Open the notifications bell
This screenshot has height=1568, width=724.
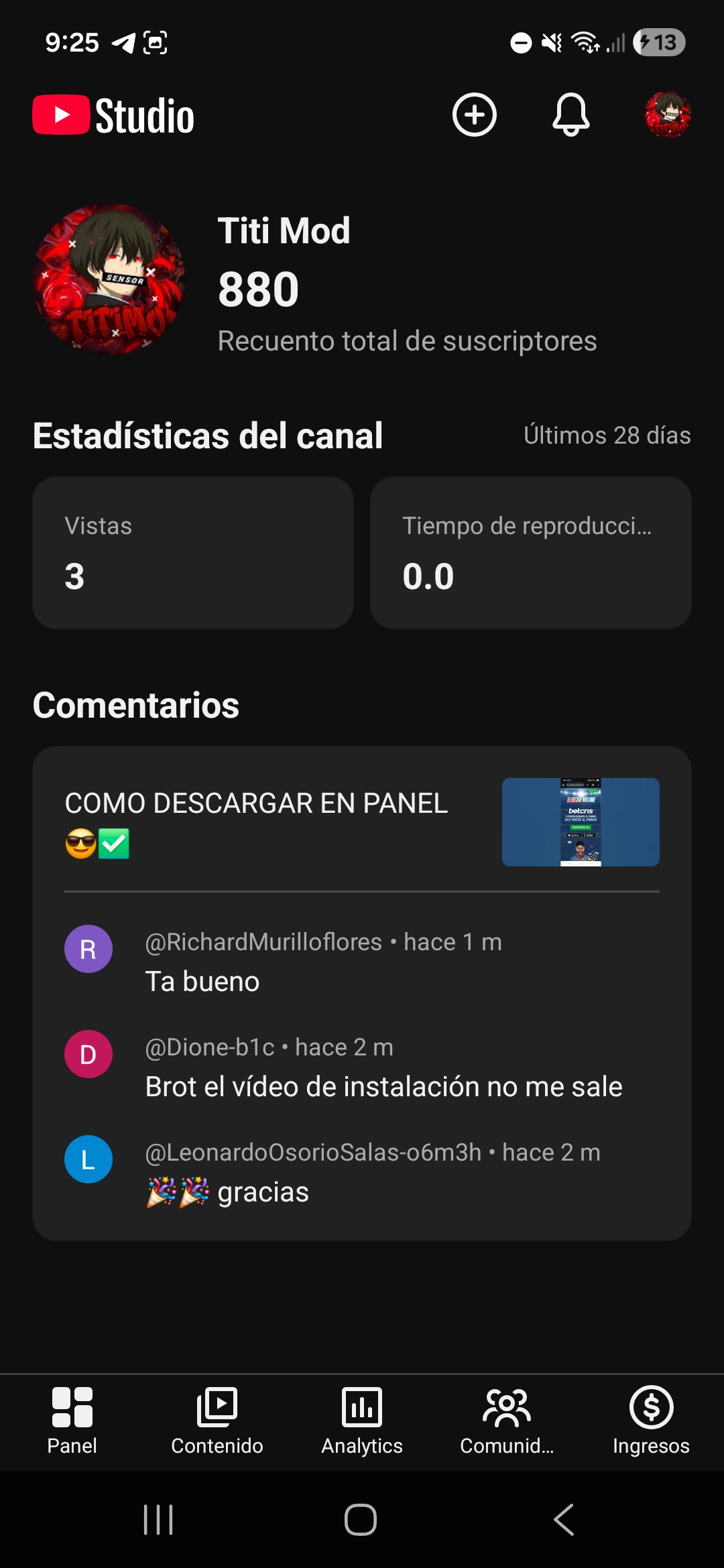(x=570, y=115)
